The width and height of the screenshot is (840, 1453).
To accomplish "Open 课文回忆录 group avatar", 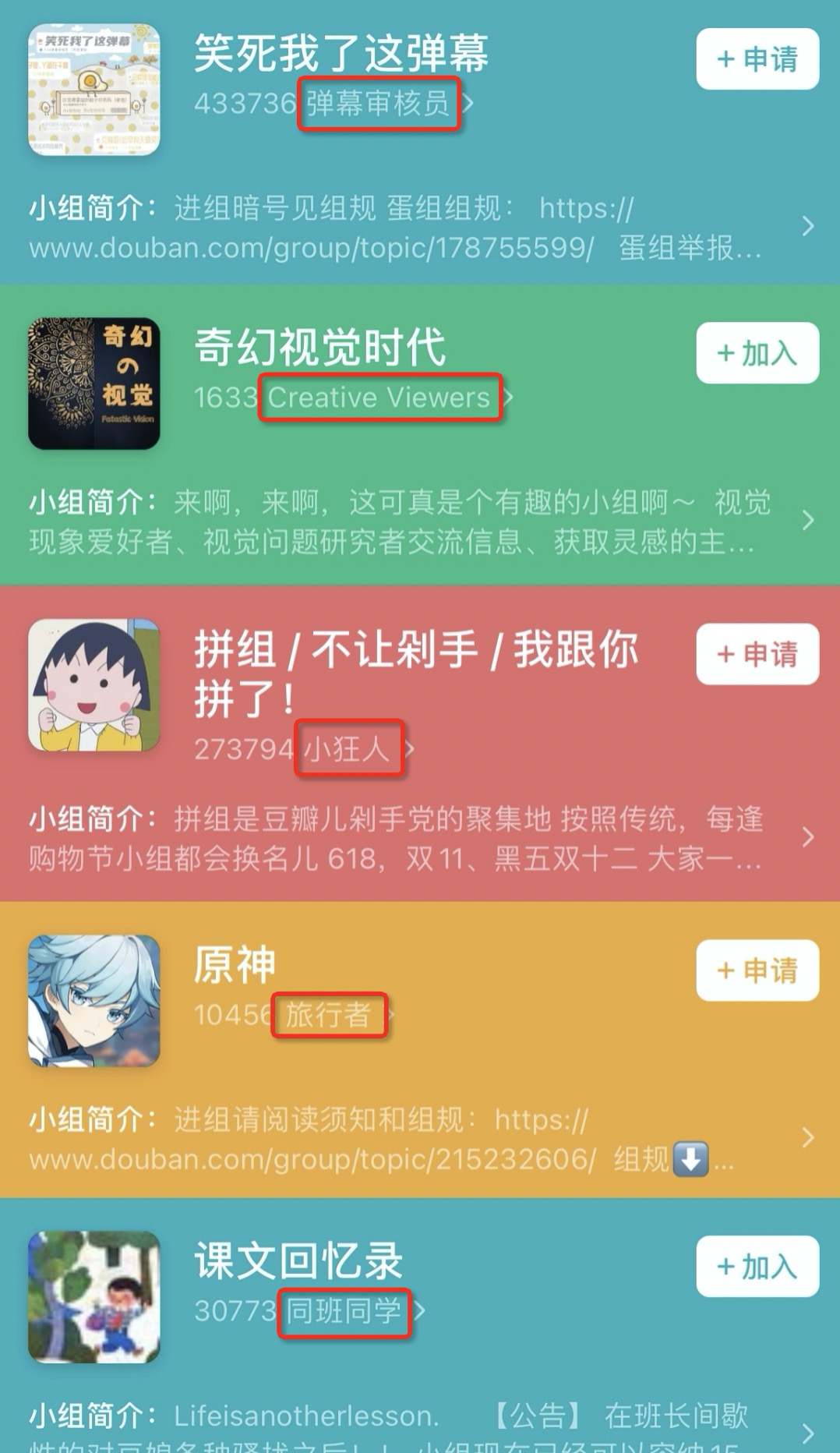I will click(x=94, y=1296).
